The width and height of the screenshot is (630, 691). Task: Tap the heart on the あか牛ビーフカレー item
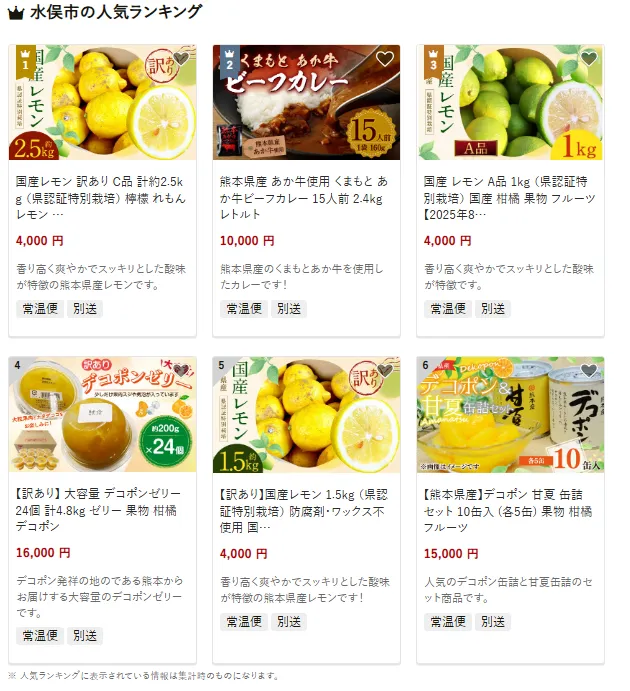click(x=384, y=59)
